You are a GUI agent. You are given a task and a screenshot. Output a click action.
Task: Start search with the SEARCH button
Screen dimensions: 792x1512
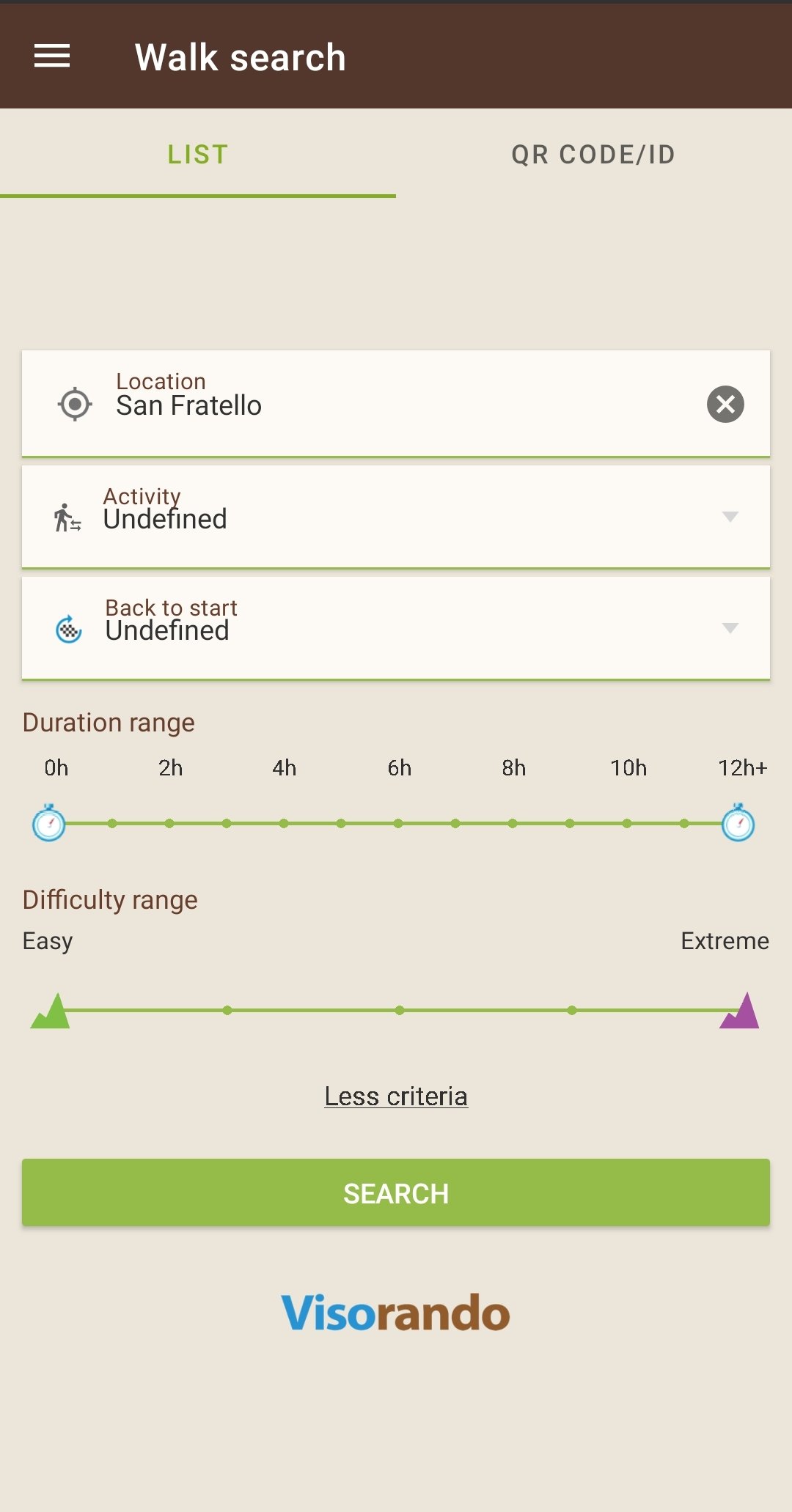coord(396,1192)
